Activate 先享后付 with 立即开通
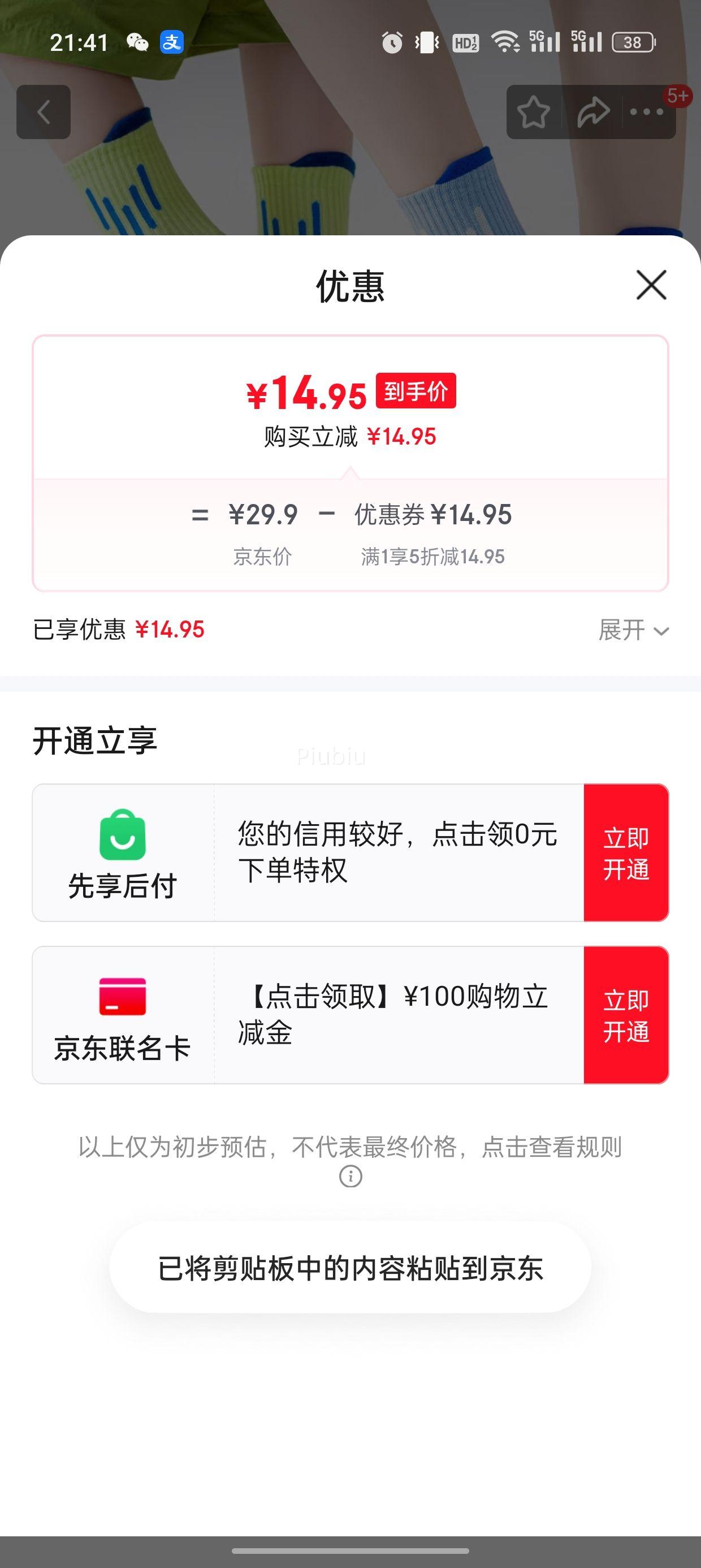 (626, 853)
